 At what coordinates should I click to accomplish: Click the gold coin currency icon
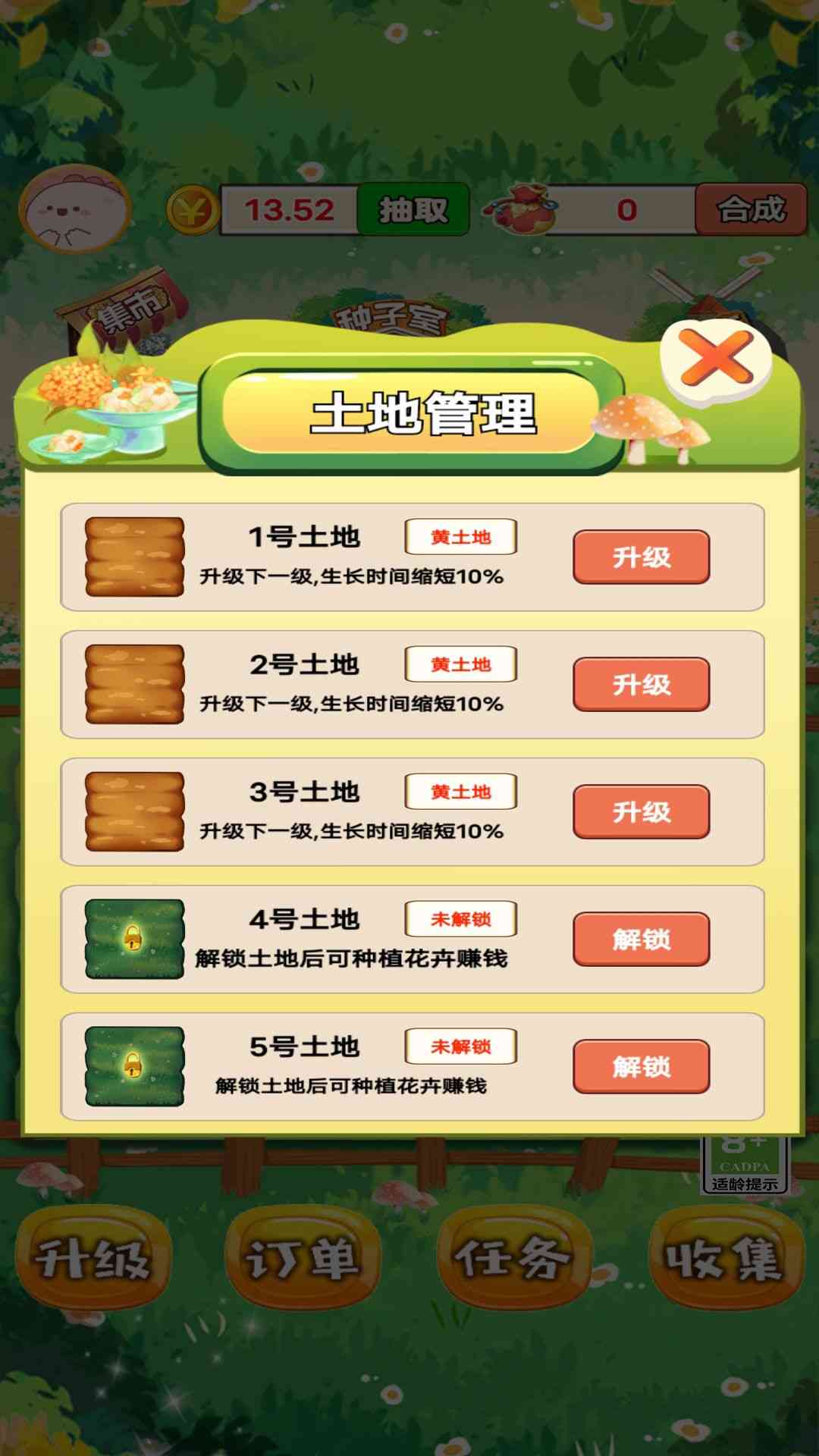192,211
